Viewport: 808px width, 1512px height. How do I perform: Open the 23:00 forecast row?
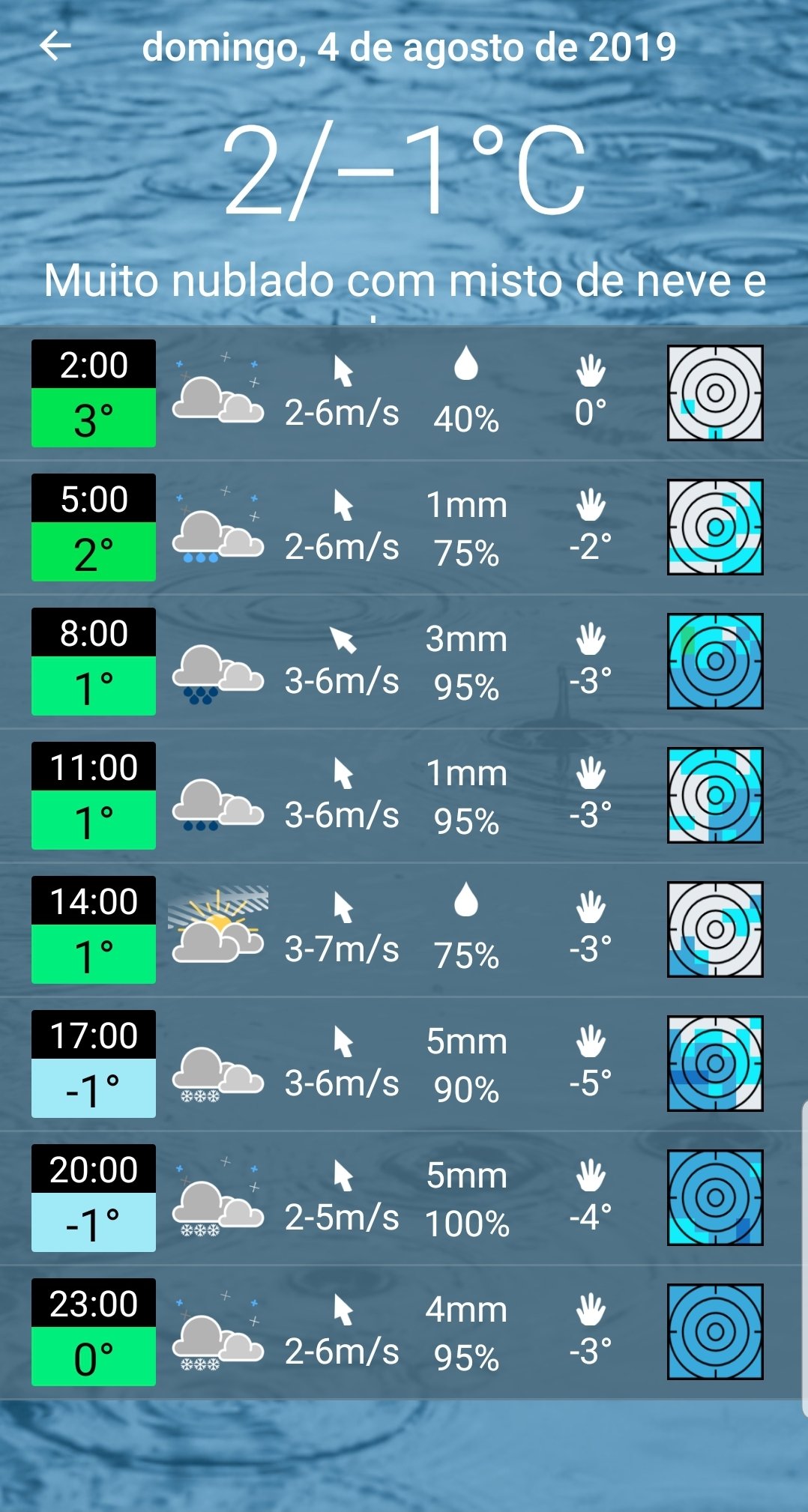[x=404, y=1332]
